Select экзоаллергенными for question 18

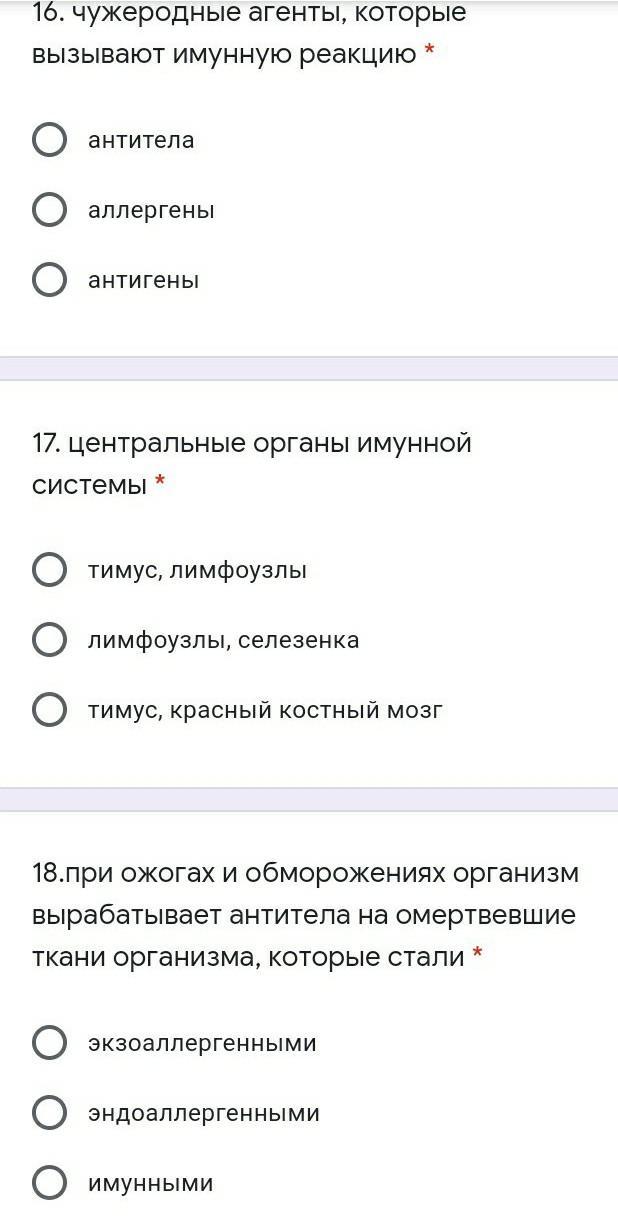coord(50,1042)
